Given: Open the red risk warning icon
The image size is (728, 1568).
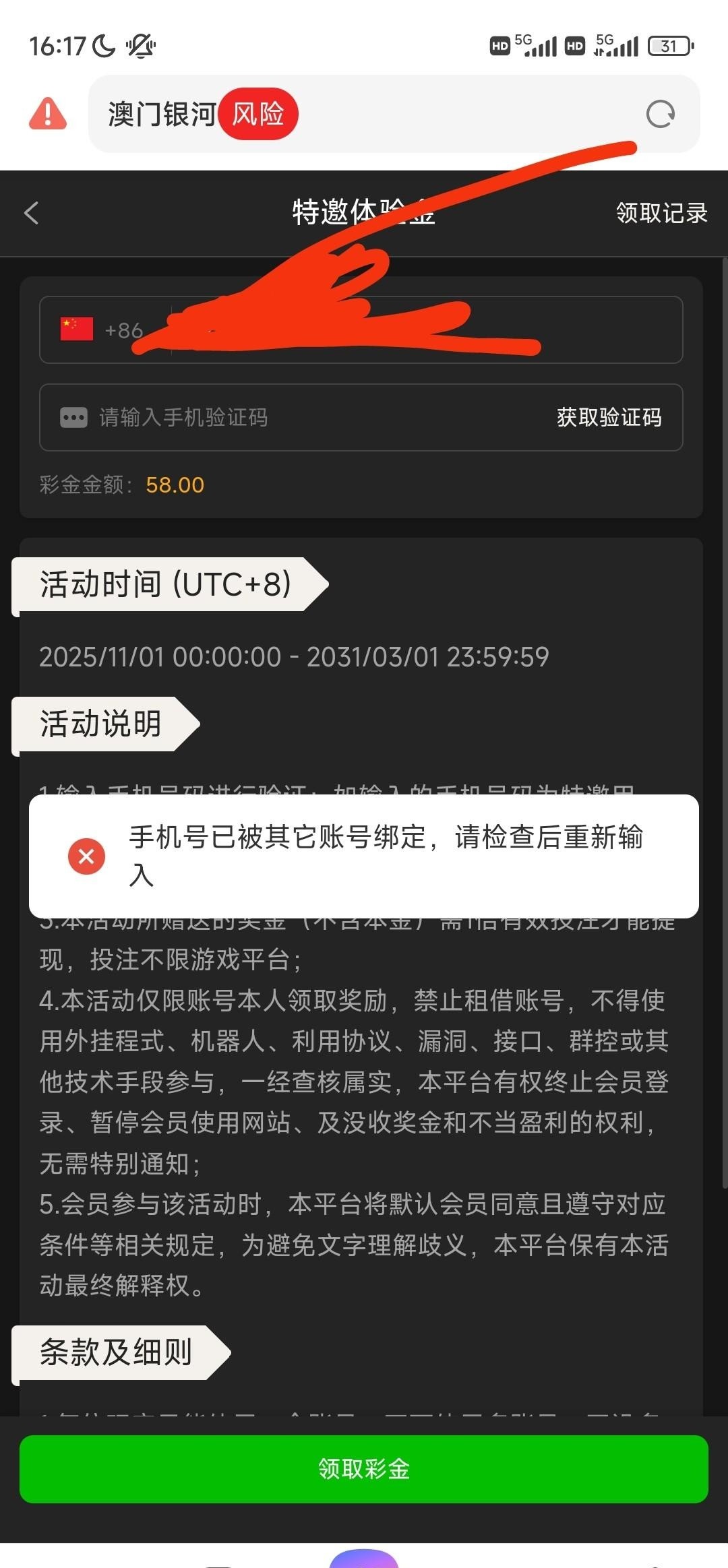Looking at the screenshot, I should click(x=47, y=114).
